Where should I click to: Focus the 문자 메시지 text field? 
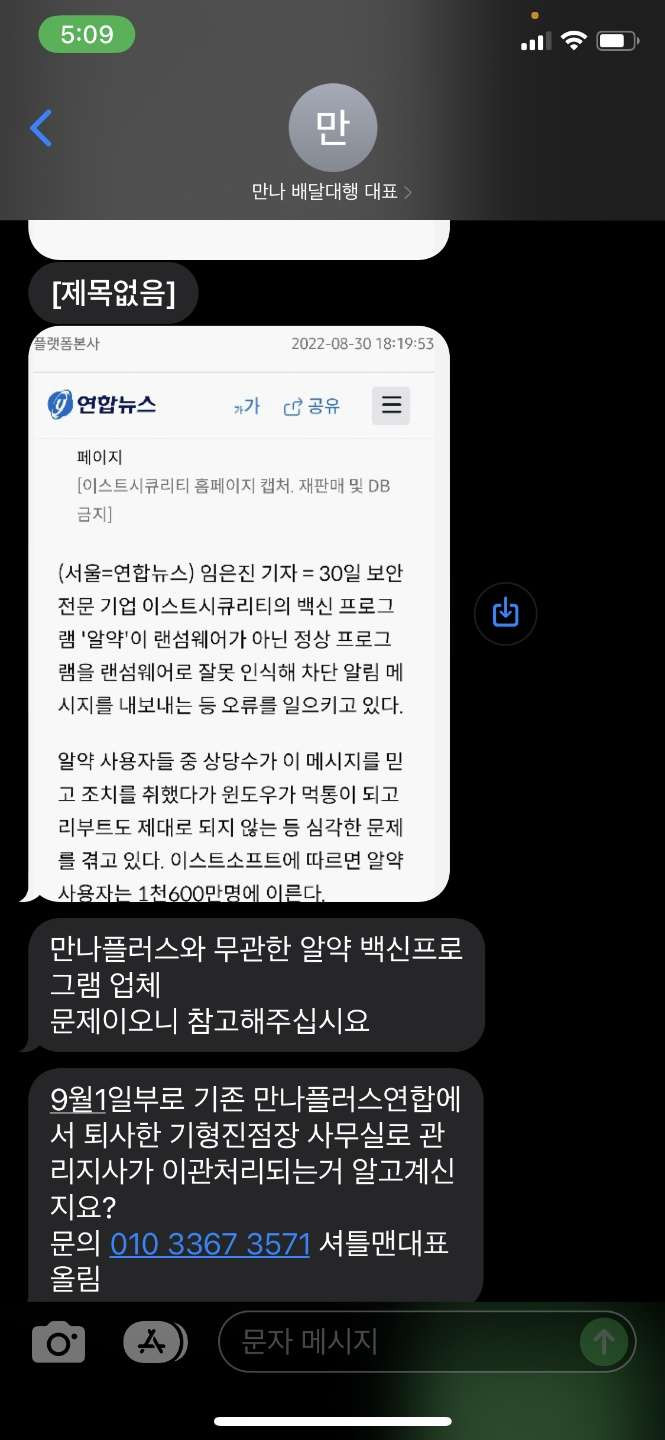(x=400, y=1342)
